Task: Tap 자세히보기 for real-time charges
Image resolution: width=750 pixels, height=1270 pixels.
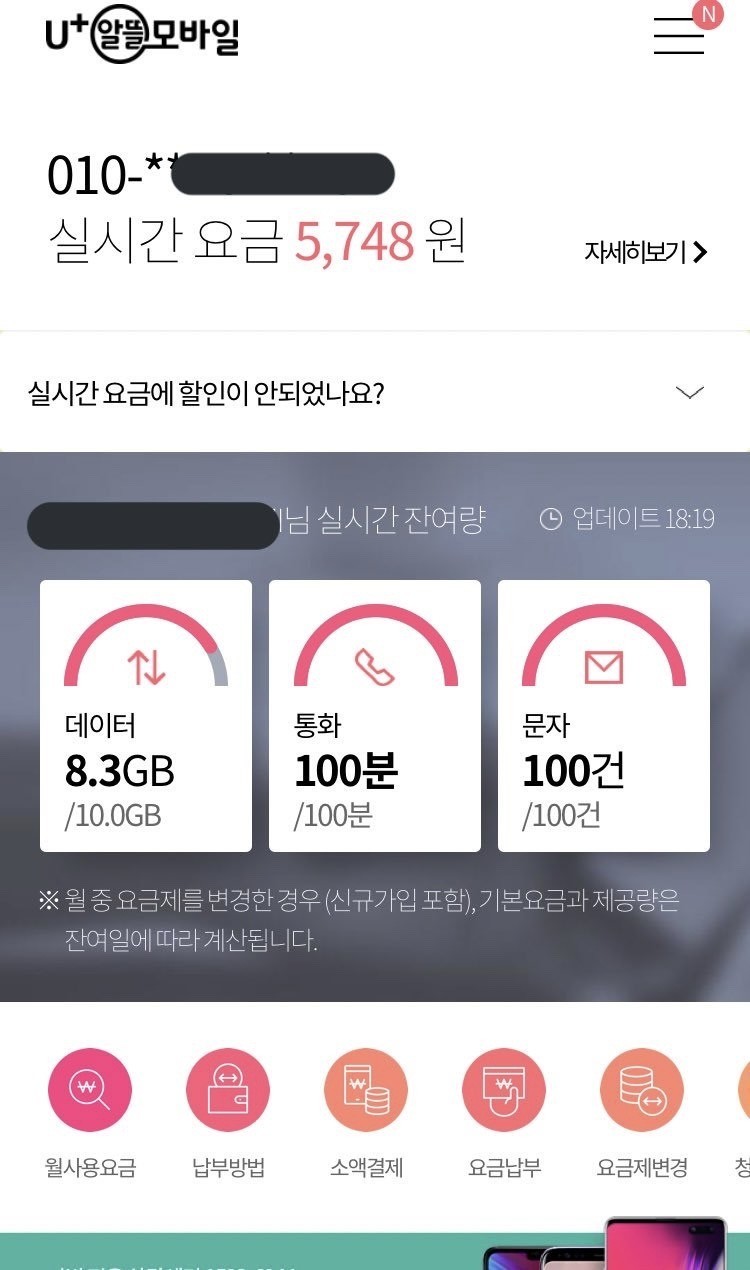Action: (646, 252)
